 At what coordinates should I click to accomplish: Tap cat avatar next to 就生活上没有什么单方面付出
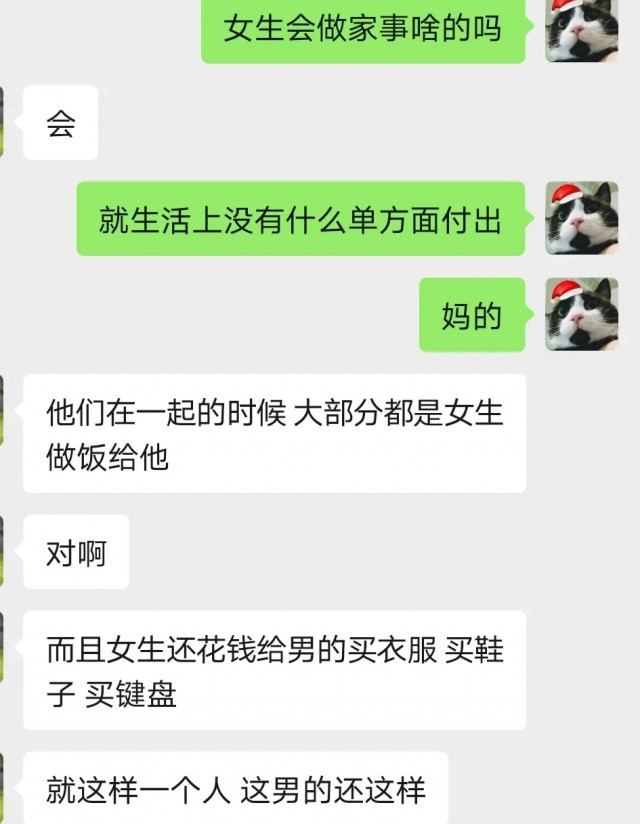[581, 218]
